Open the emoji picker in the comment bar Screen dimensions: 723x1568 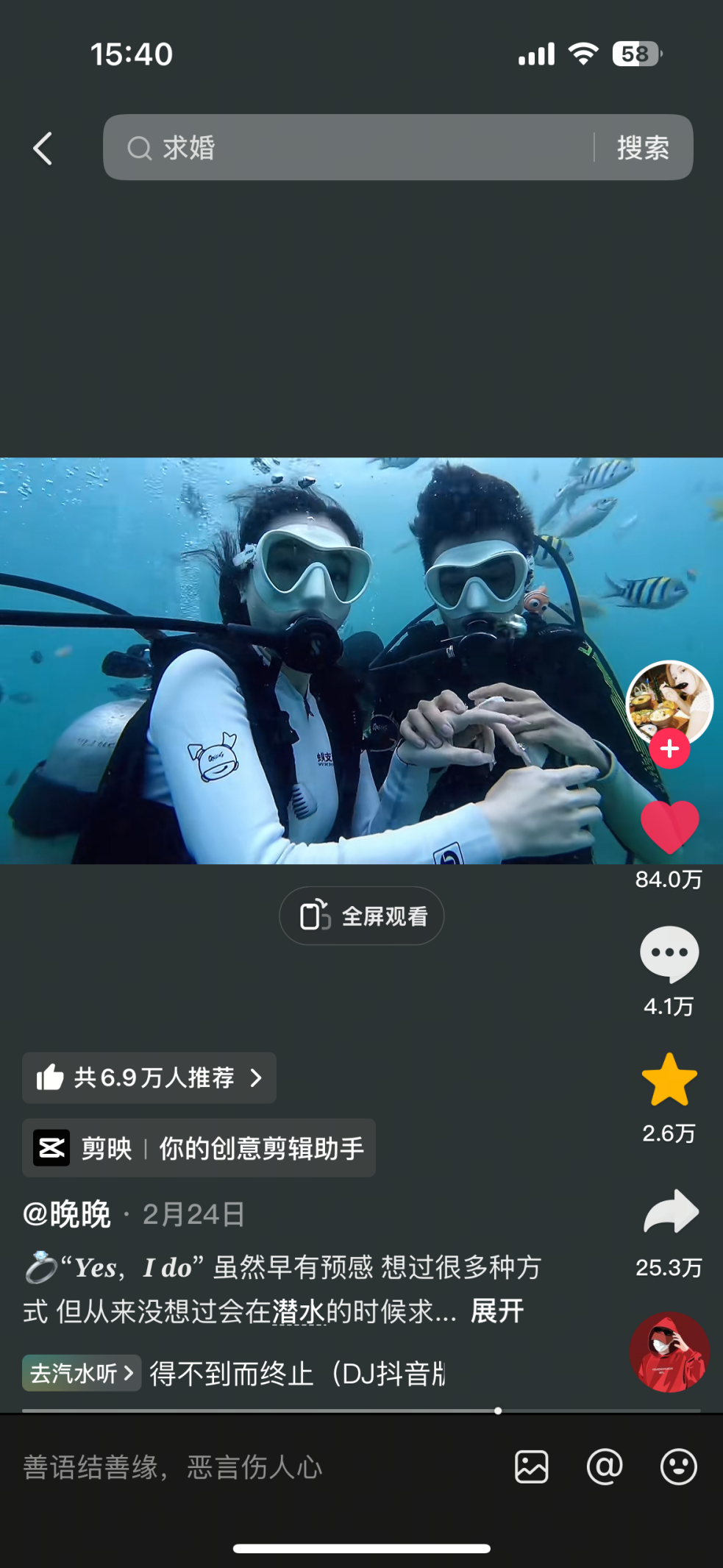click(678, 1467)
